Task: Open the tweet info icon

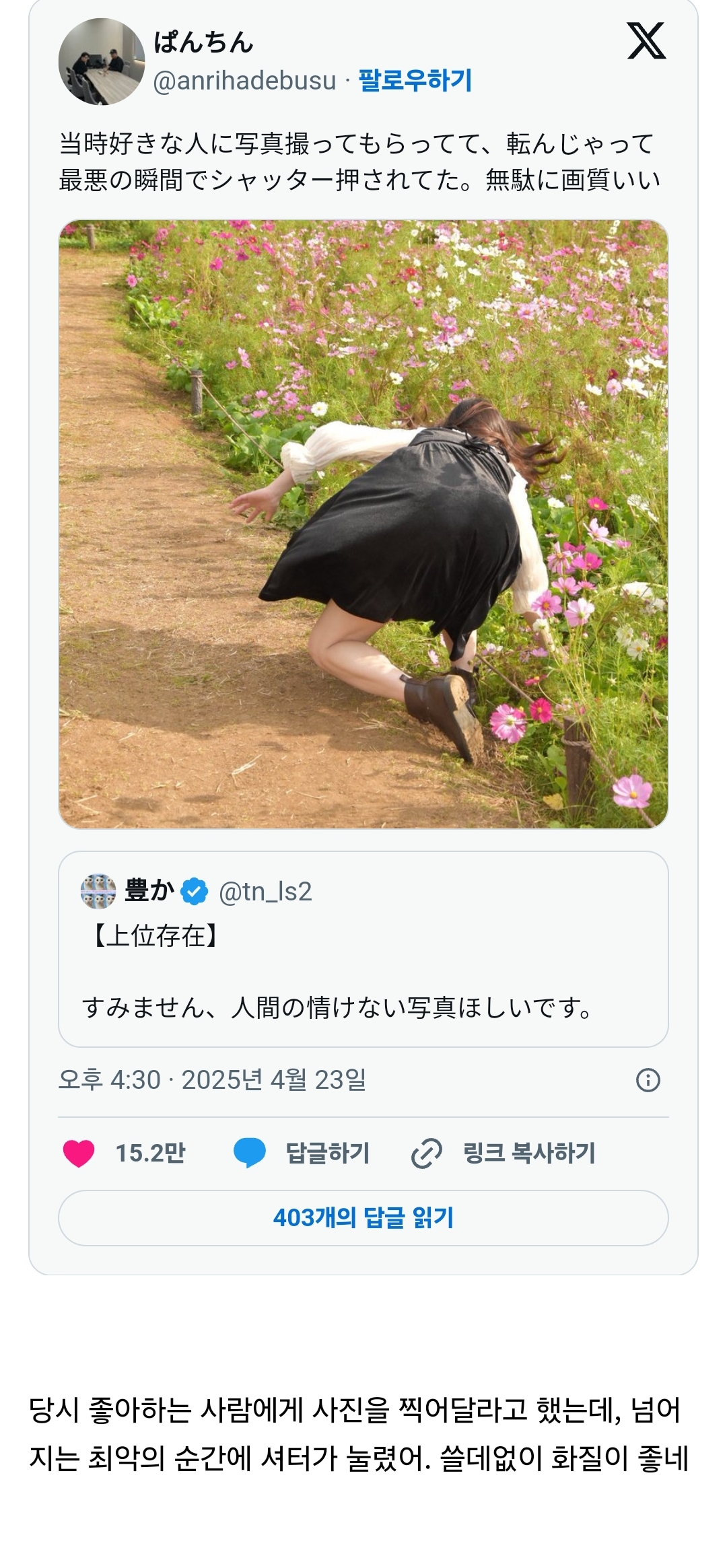Action: click(x=648, y=1080)
